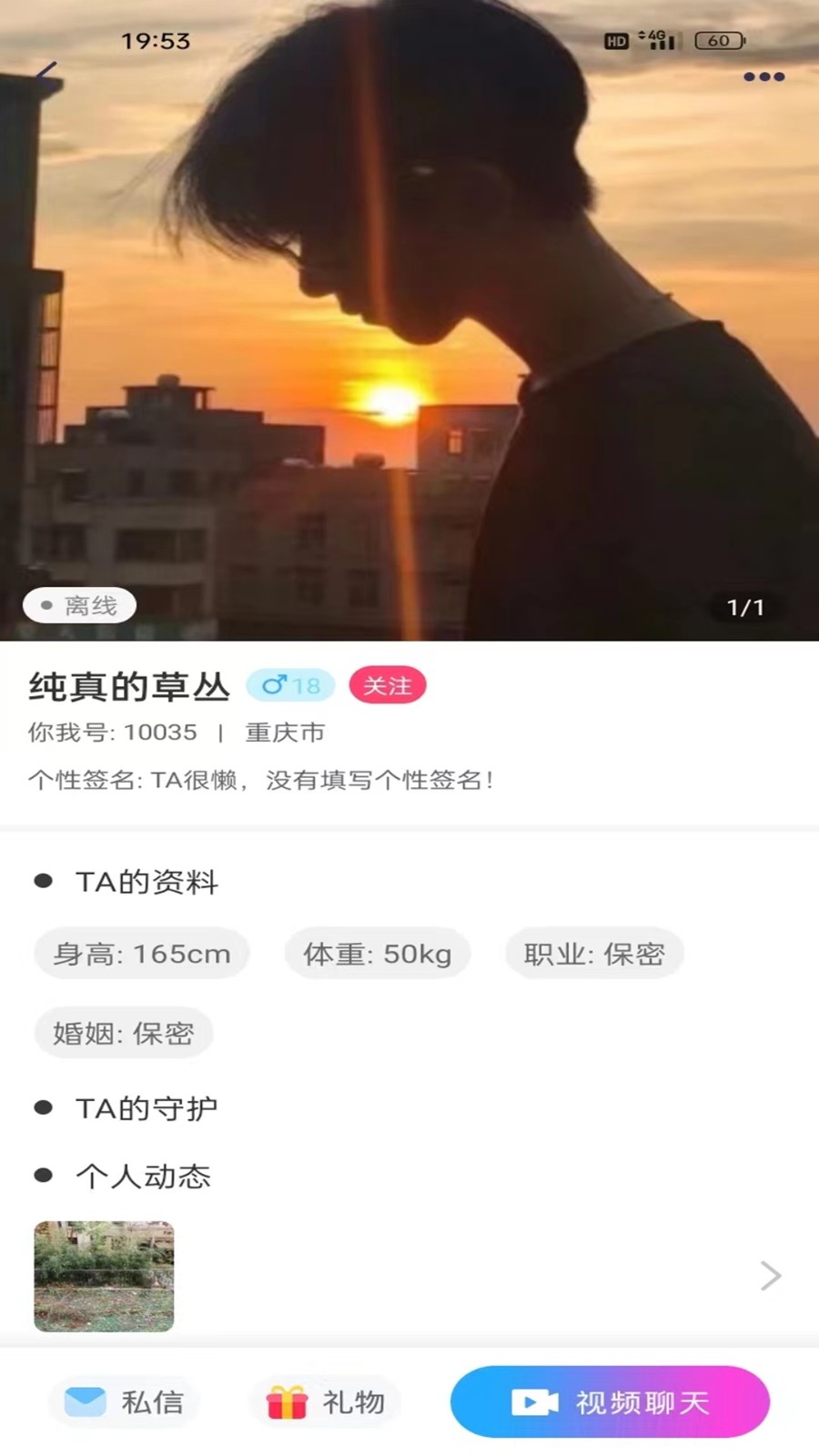Tap the video camera icon in 视频聊天

[x=533, y=1402]
